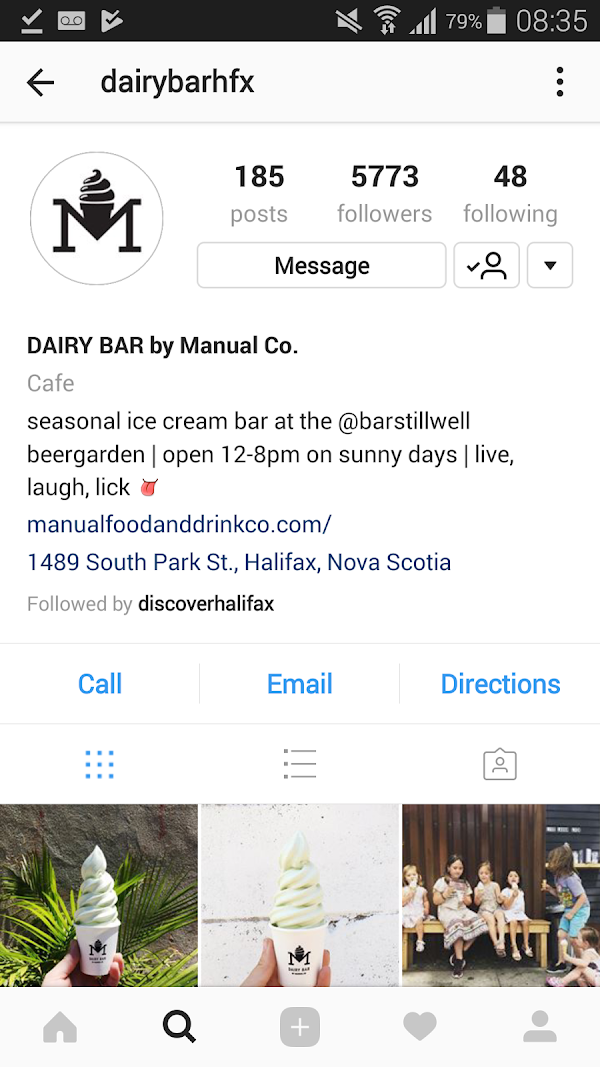View tagged photos tab
The image size is (600, 1067).
click(499, 764)
